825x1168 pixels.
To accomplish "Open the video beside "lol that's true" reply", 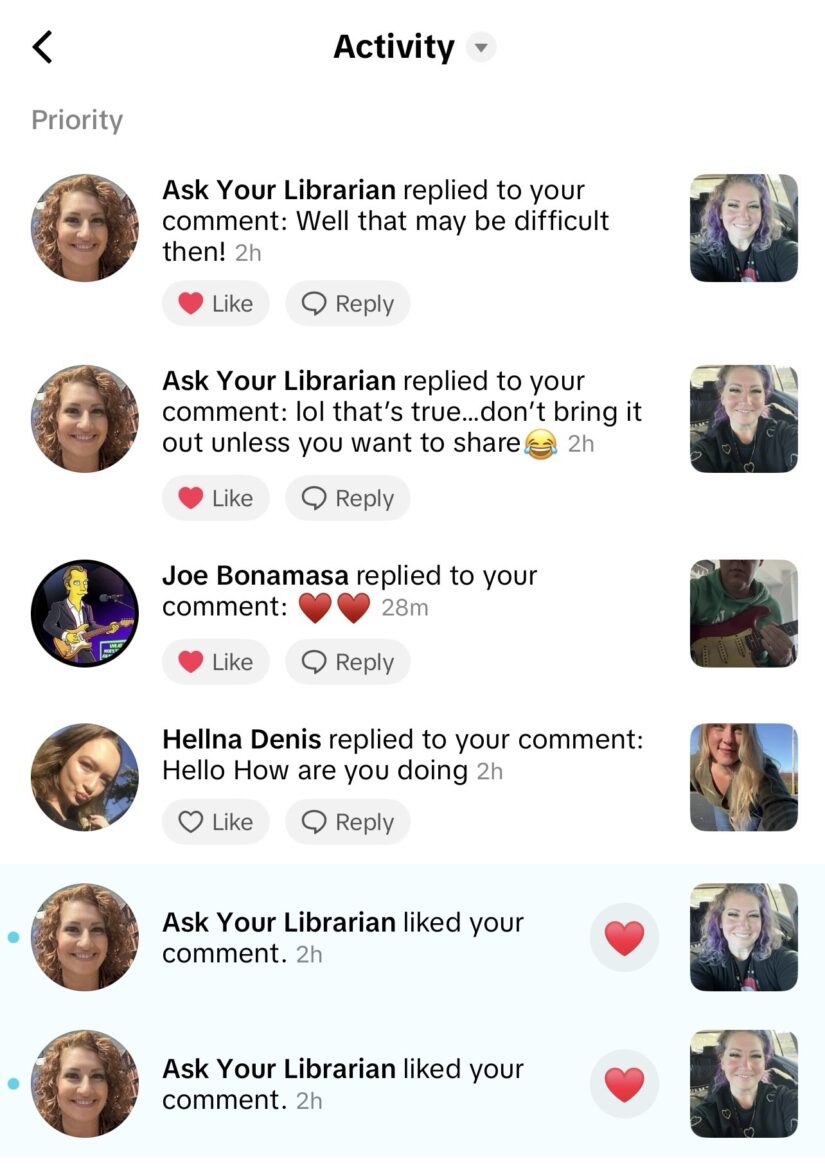I will point(743,419).
